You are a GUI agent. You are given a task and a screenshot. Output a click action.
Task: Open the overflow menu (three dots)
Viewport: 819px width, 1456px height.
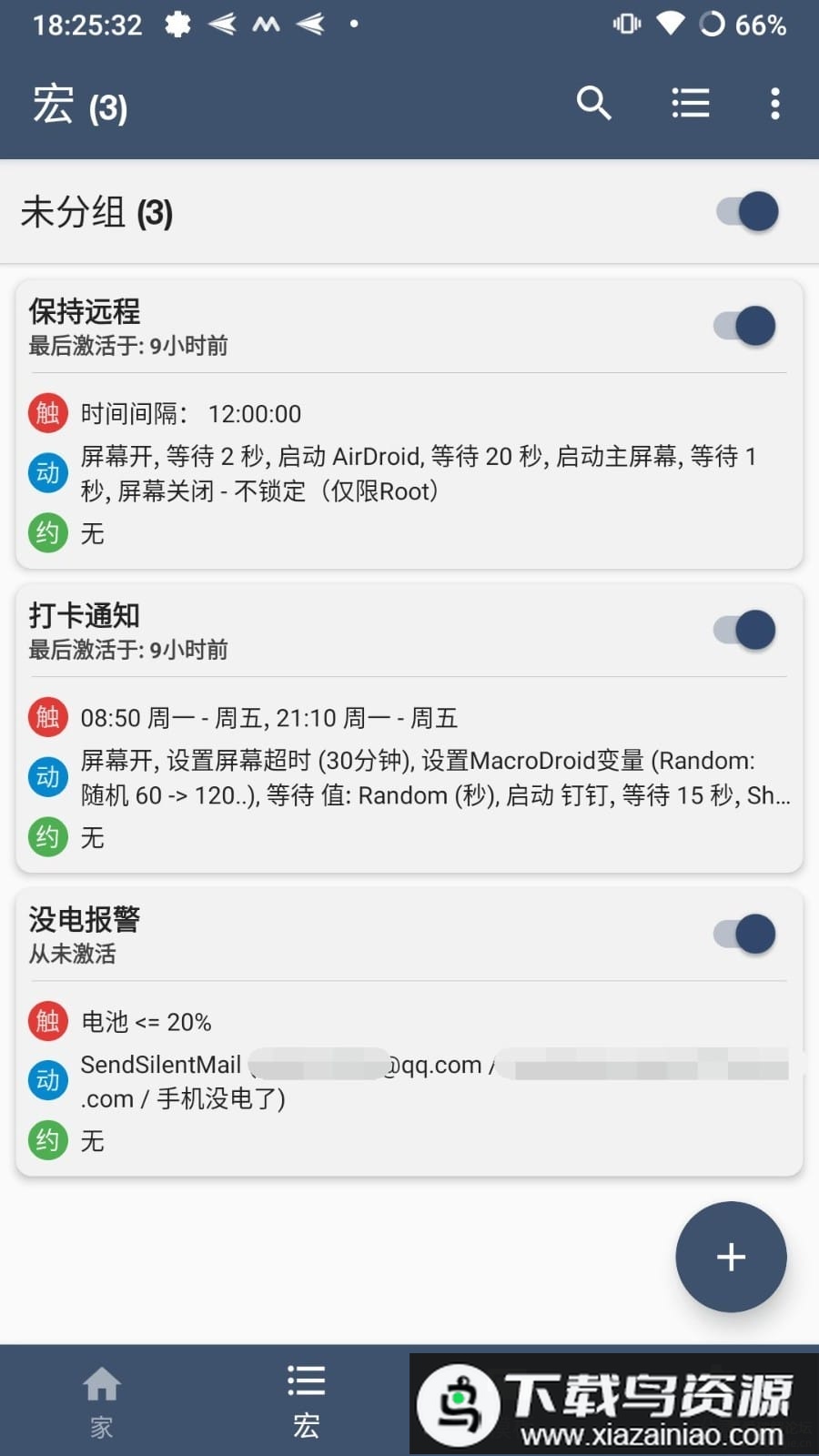pos(773,103)
